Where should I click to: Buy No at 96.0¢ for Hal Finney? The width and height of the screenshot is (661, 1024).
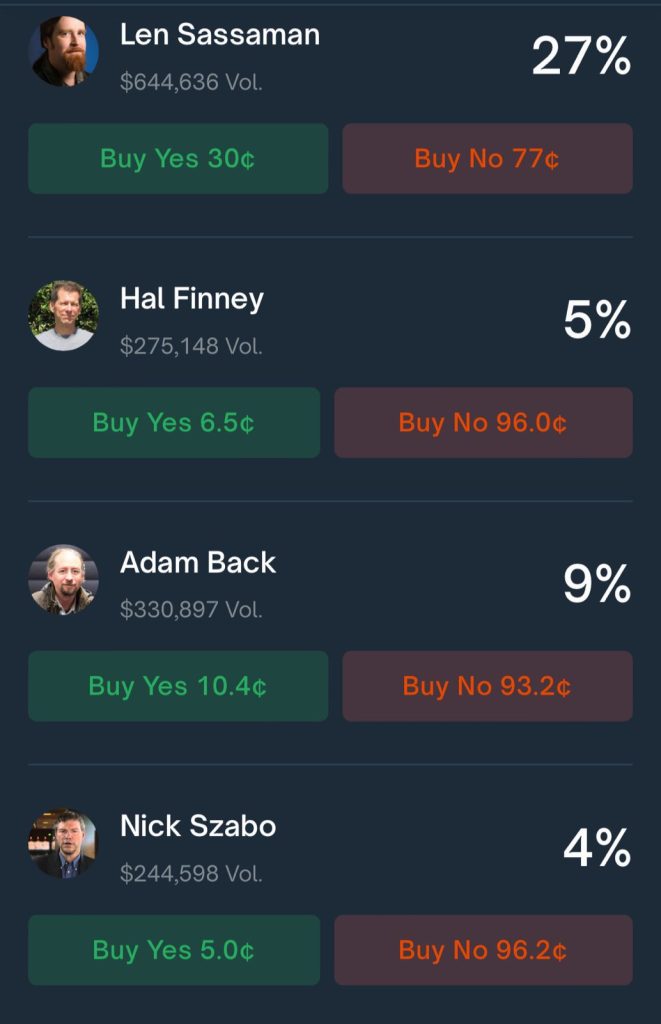coord(483,423)
